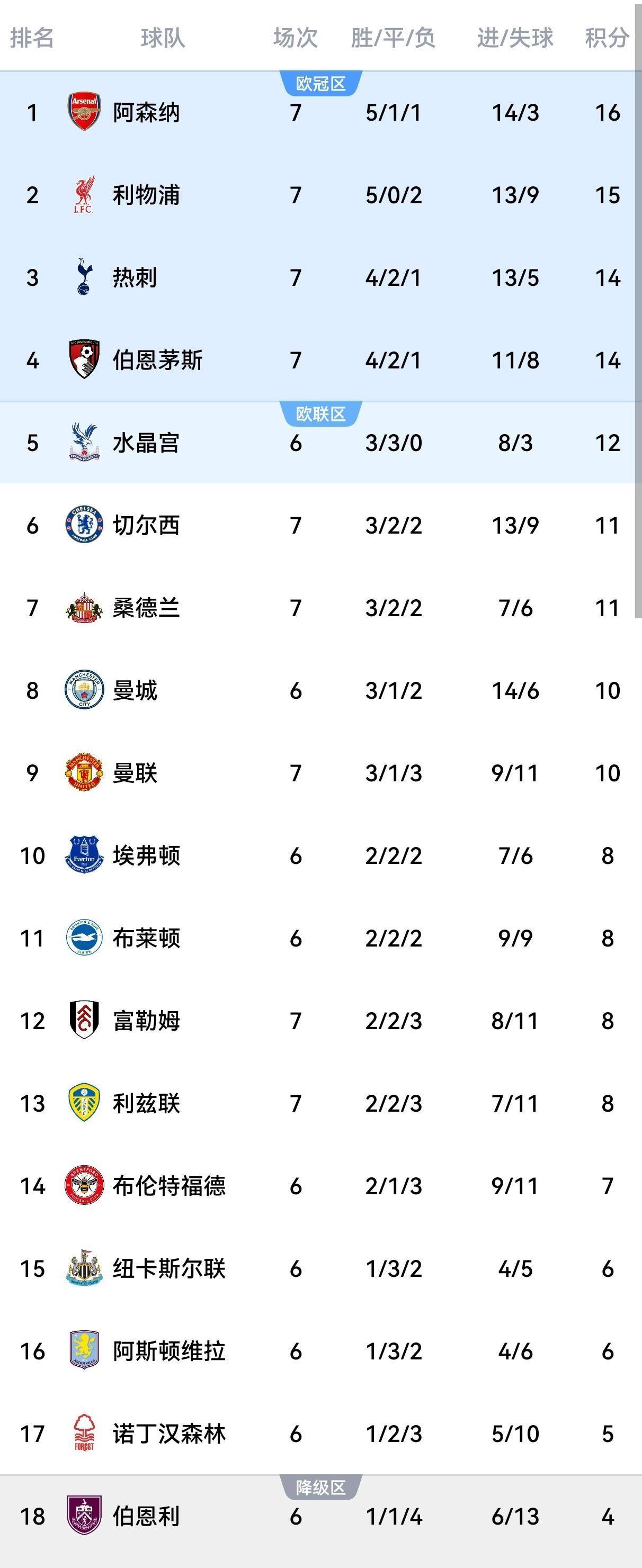Open the Bournemouth club badge
The height and width of the screenshot is (1568, 642).
[84, 359]
